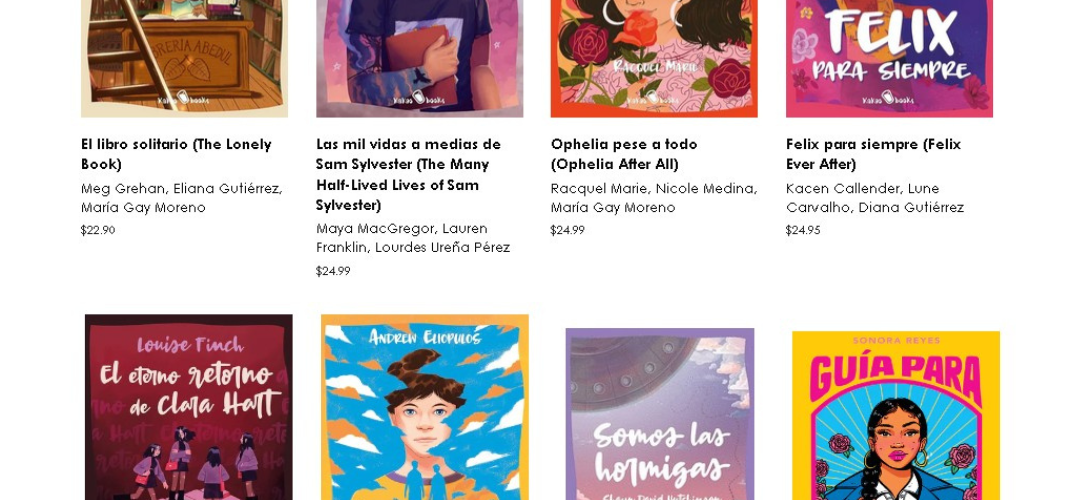
Task: Open El libro solitario book cover
Action: coord(184,58)
